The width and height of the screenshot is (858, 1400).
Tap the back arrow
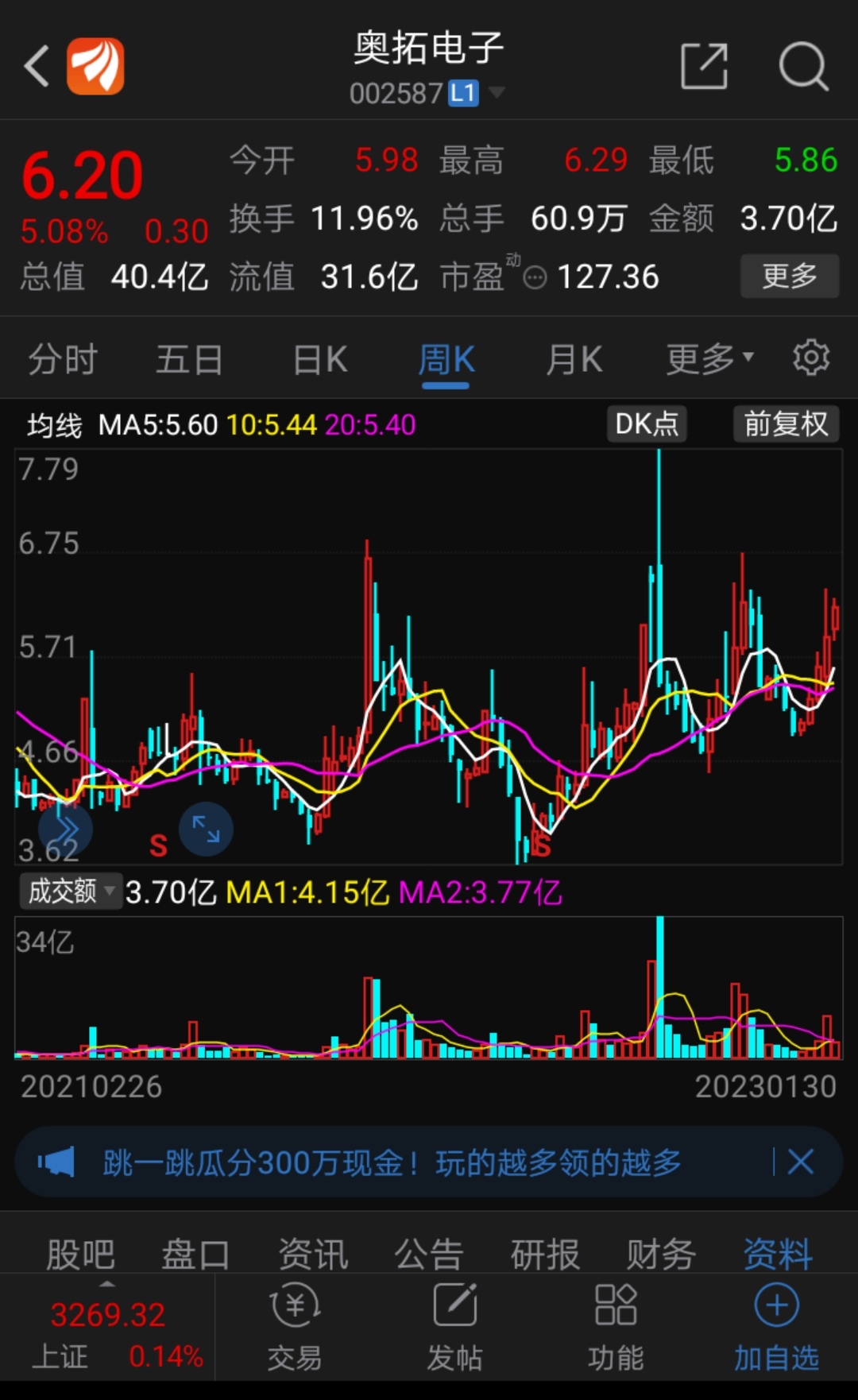tap(36, 65)
